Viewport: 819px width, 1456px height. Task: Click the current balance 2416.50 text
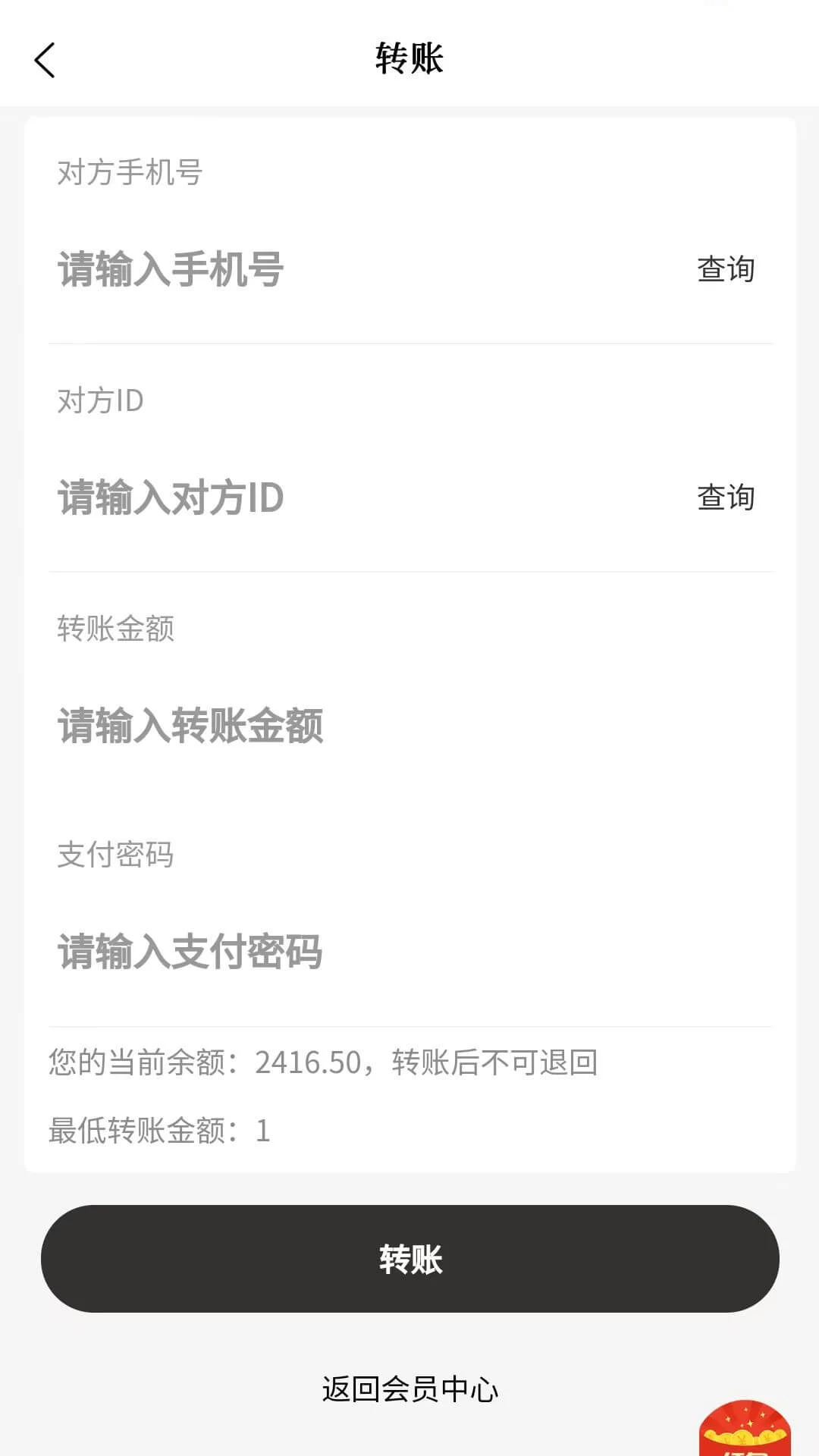(x=322, y=1063)
